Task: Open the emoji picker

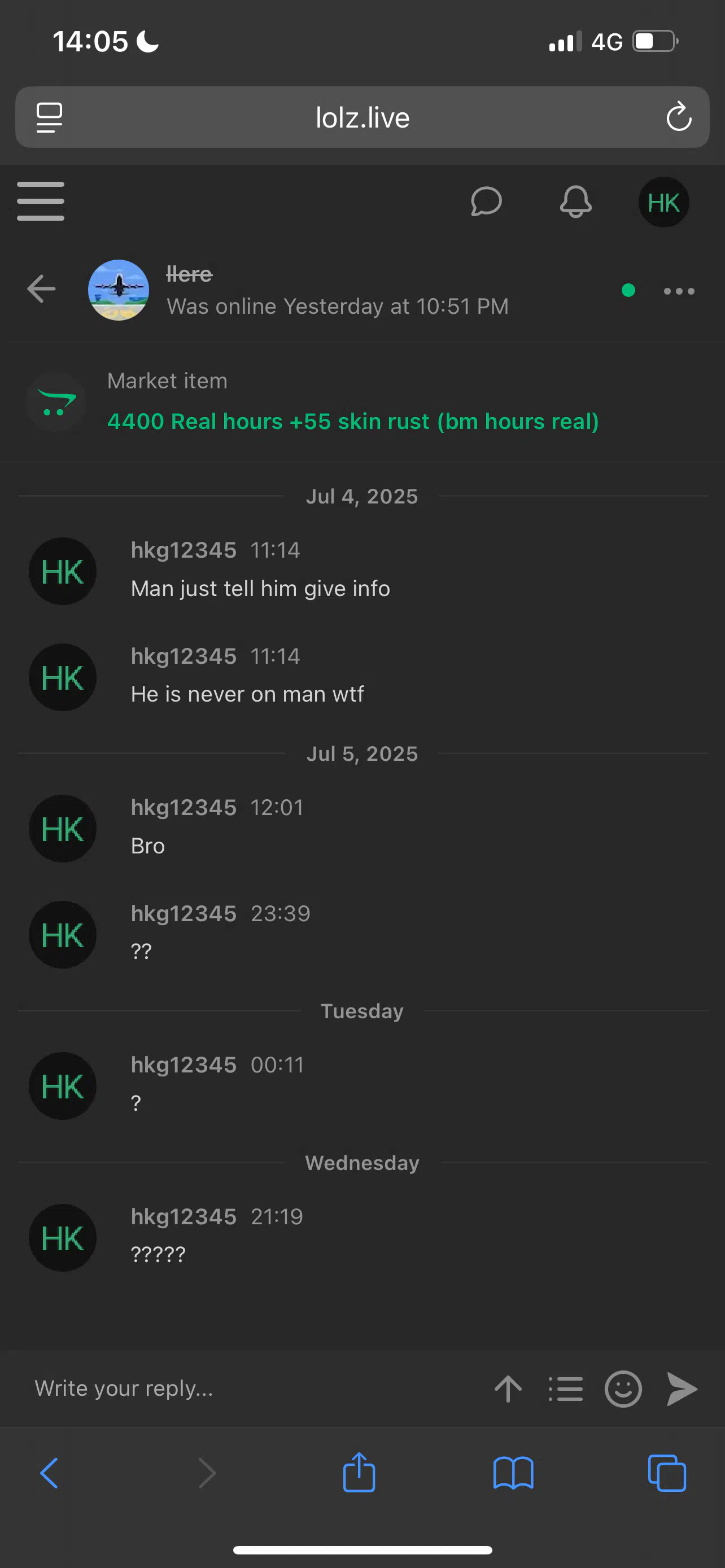Action: pyautogui.click(x=623, y=1389)
